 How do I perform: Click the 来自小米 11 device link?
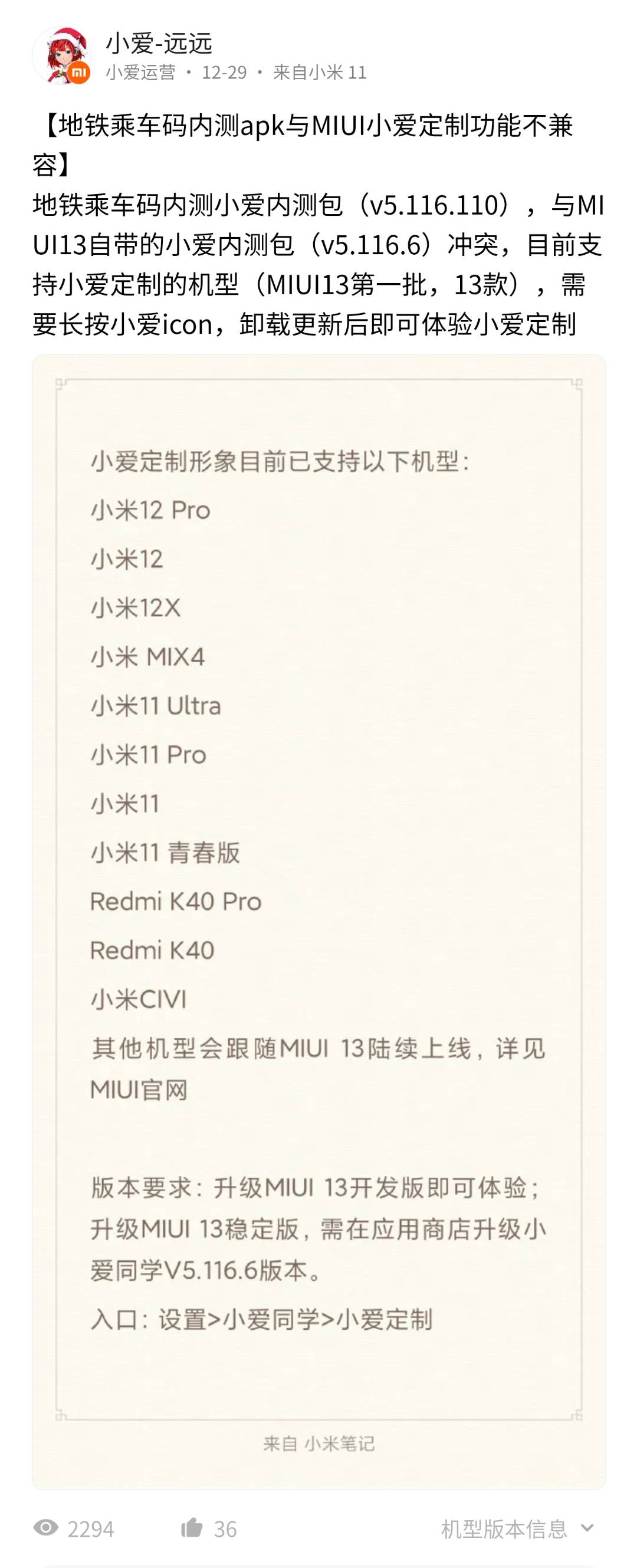[x=323, y=74]
